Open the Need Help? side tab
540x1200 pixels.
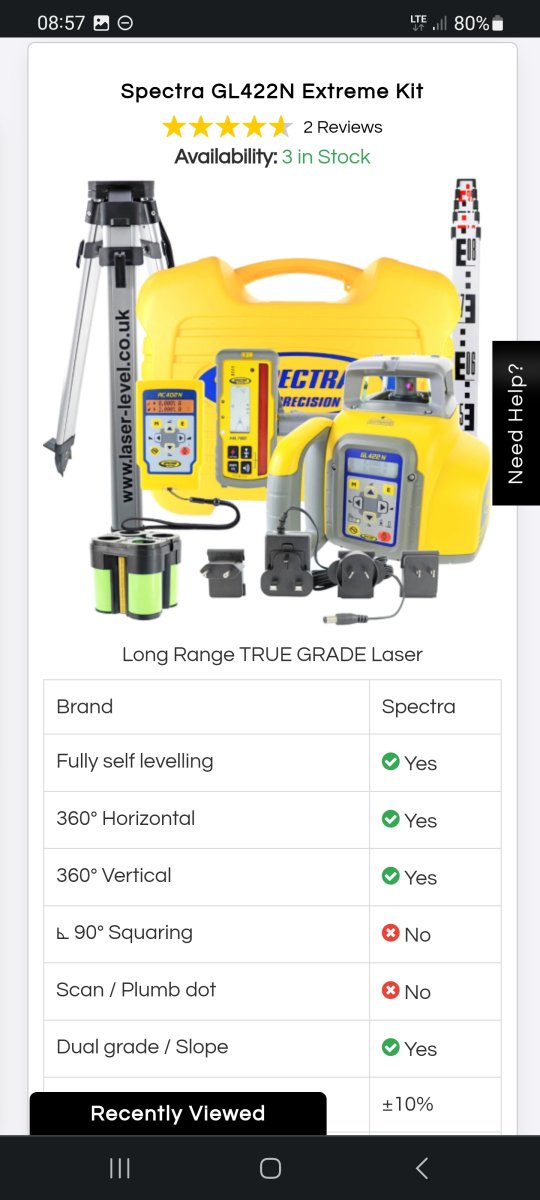point(516,423)
